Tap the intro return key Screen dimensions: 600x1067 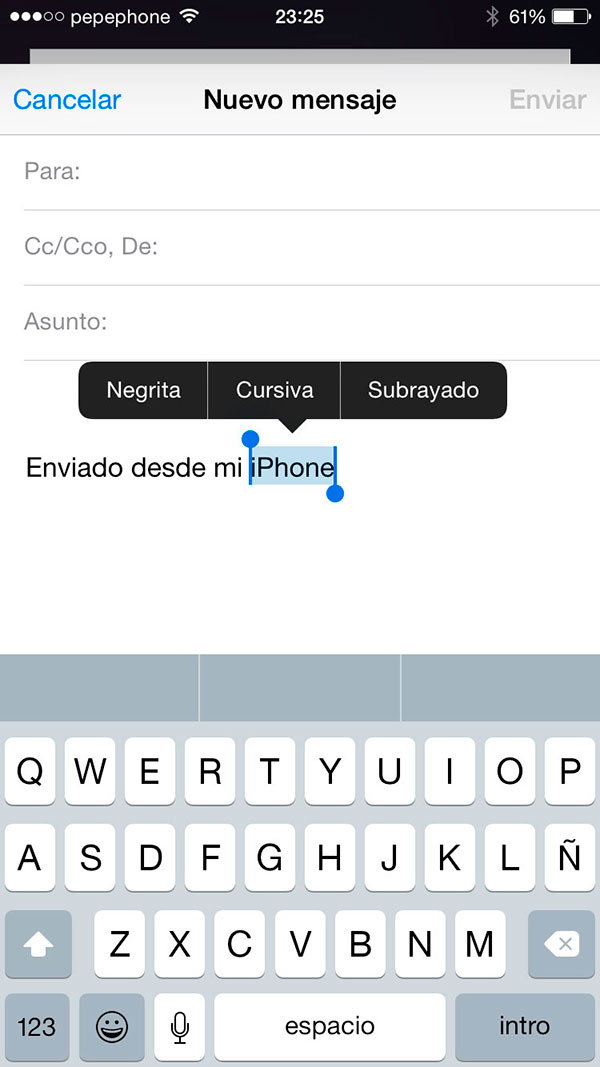point(524,1026)
